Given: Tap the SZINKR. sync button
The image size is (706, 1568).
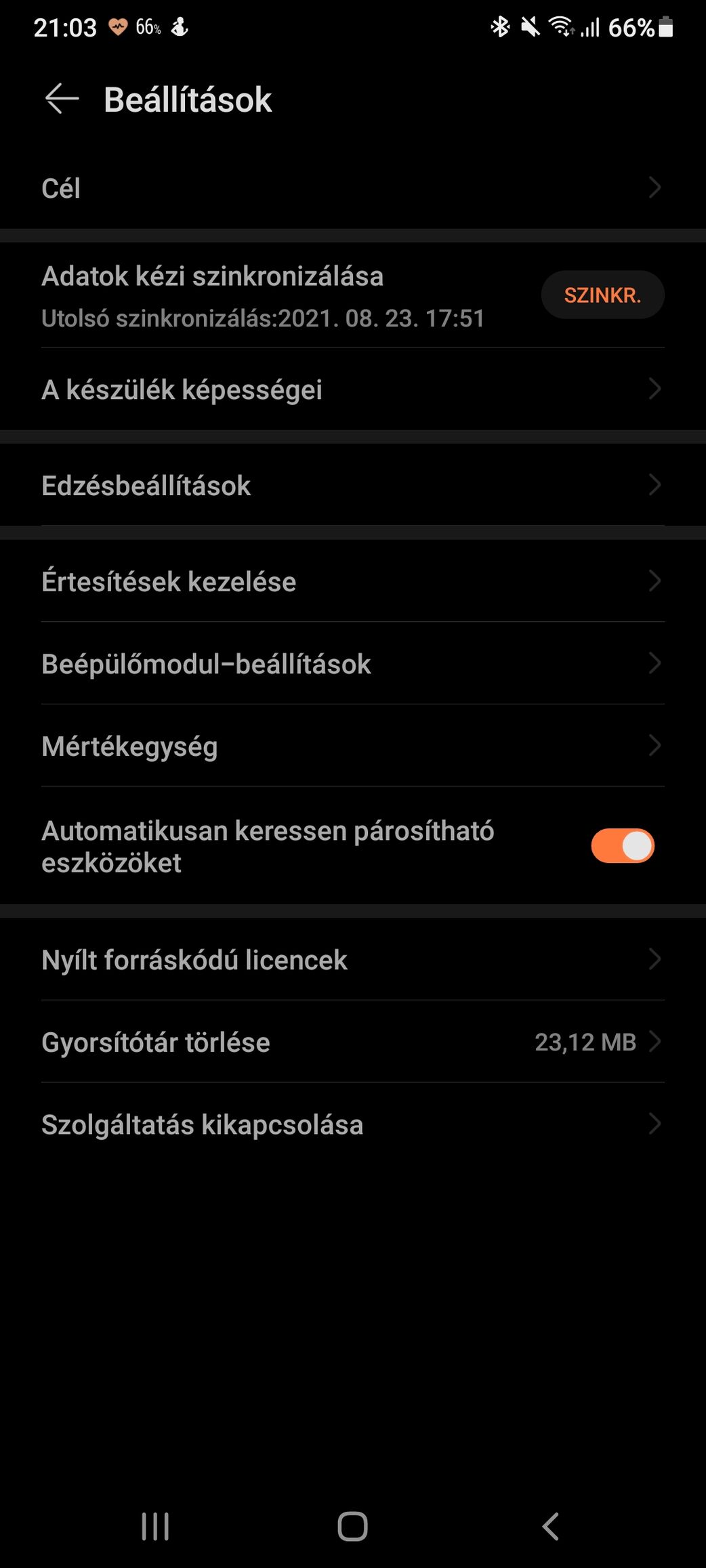Looking at the screenshot, I should 602,295.
